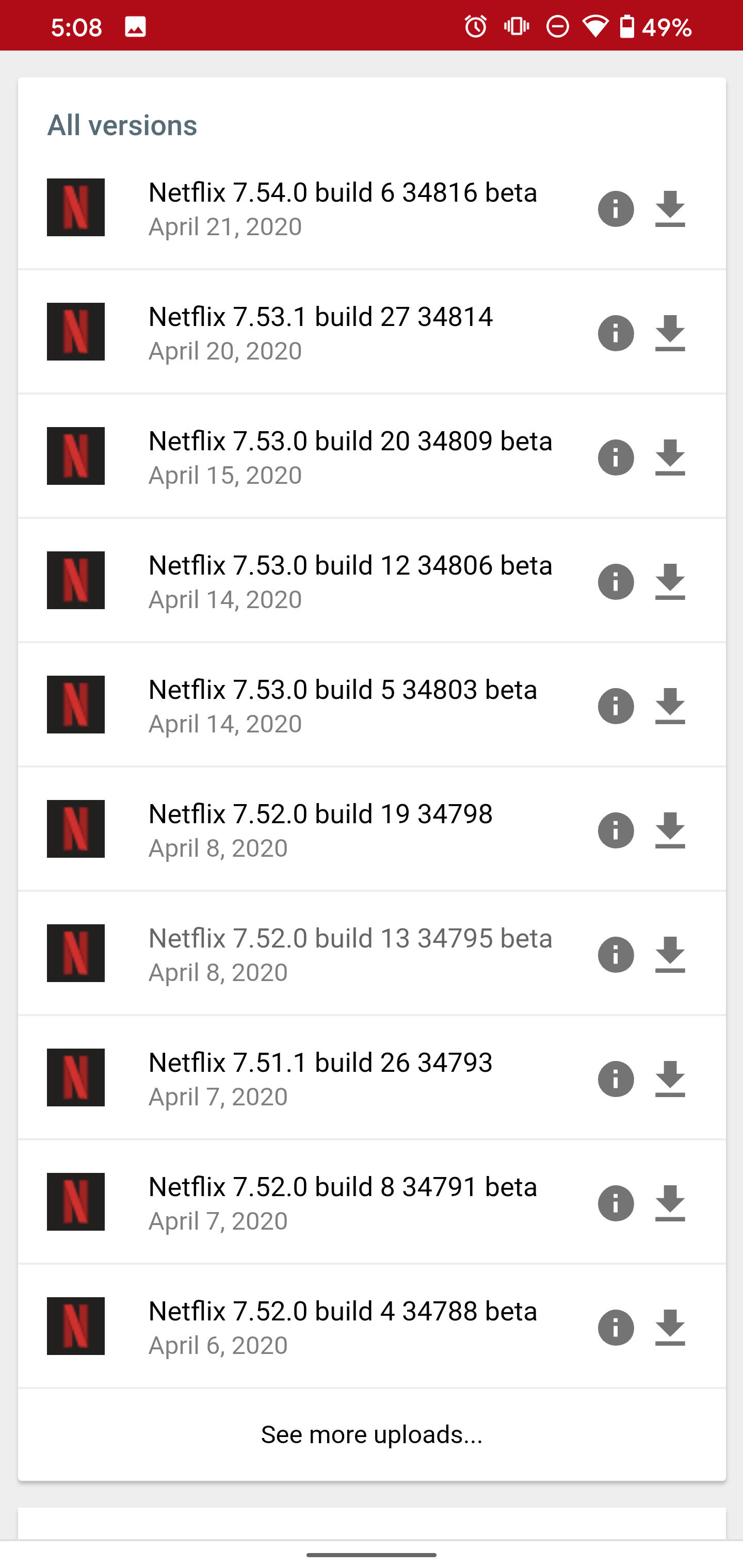
Task: Download Netflix 7.53.0 build 5 34803 beta
Action: point(670,706)
